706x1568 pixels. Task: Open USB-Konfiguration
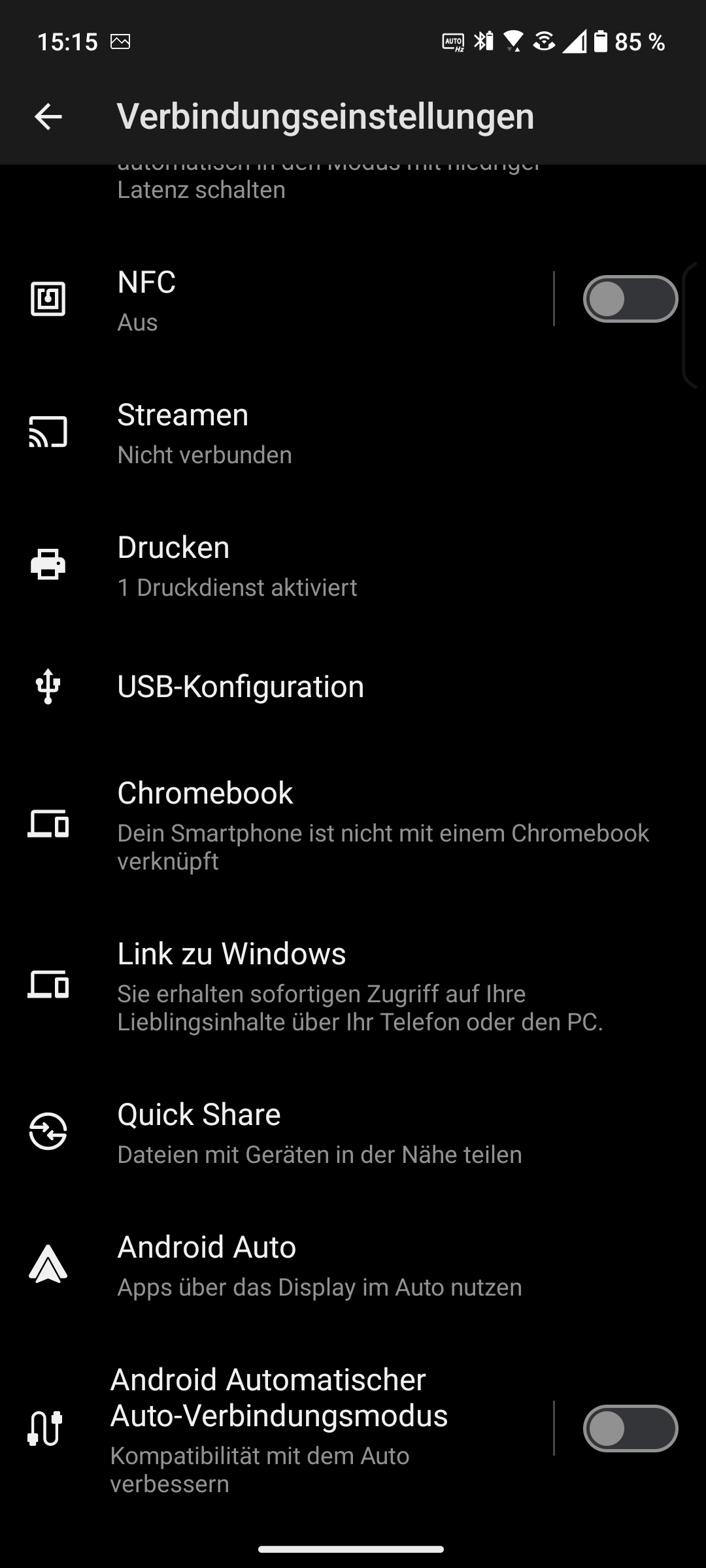(x=353, y=687)
